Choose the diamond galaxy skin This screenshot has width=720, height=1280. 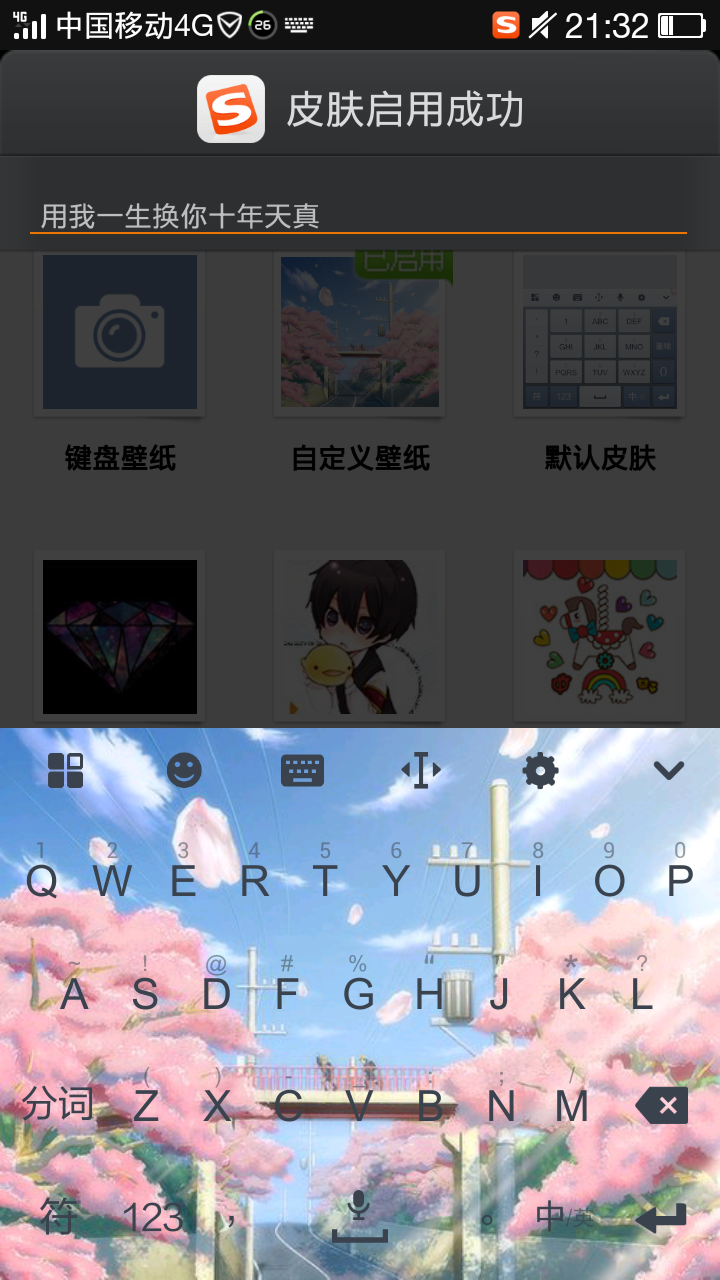tap(120, 636)
